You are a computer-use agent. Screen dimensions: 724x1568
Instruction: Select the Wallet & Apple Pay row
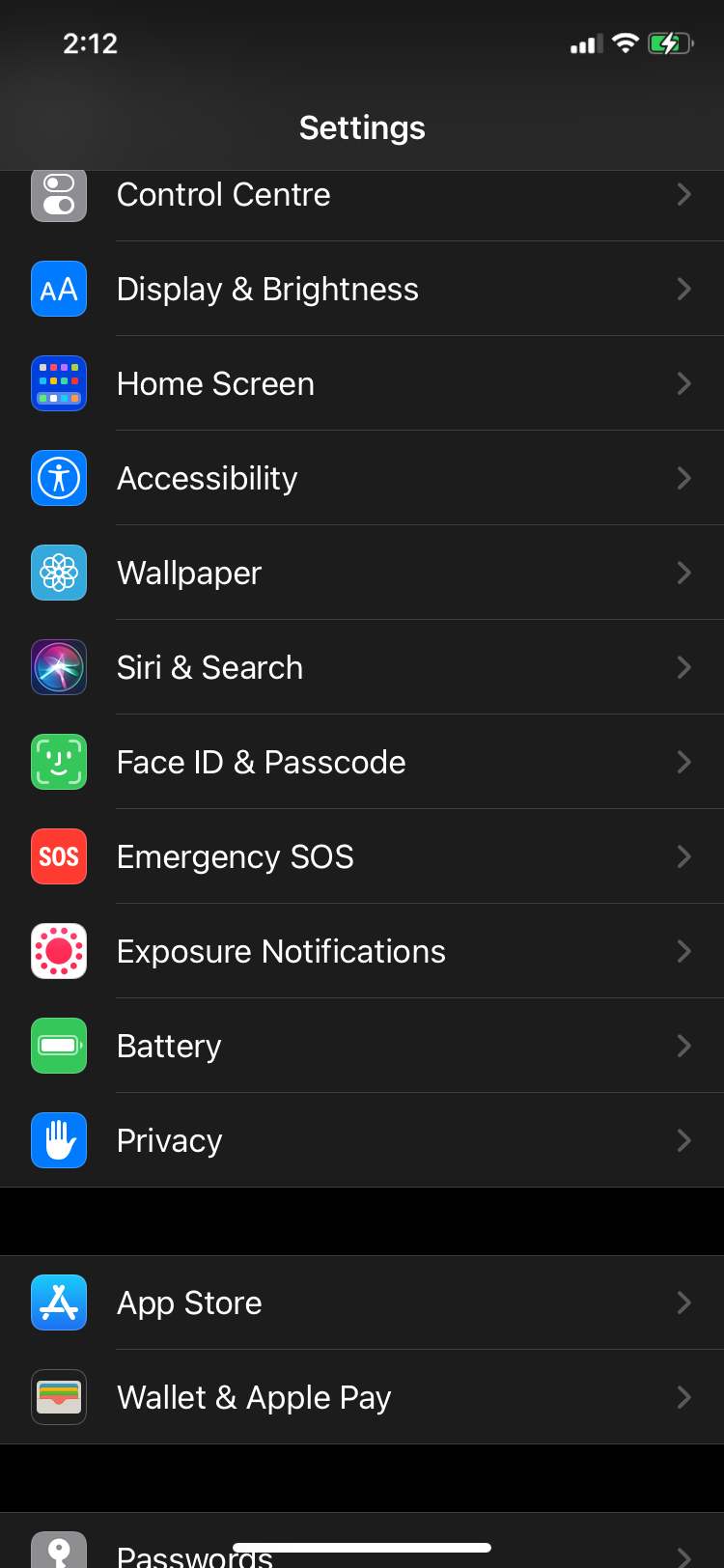click(362, 1397)
